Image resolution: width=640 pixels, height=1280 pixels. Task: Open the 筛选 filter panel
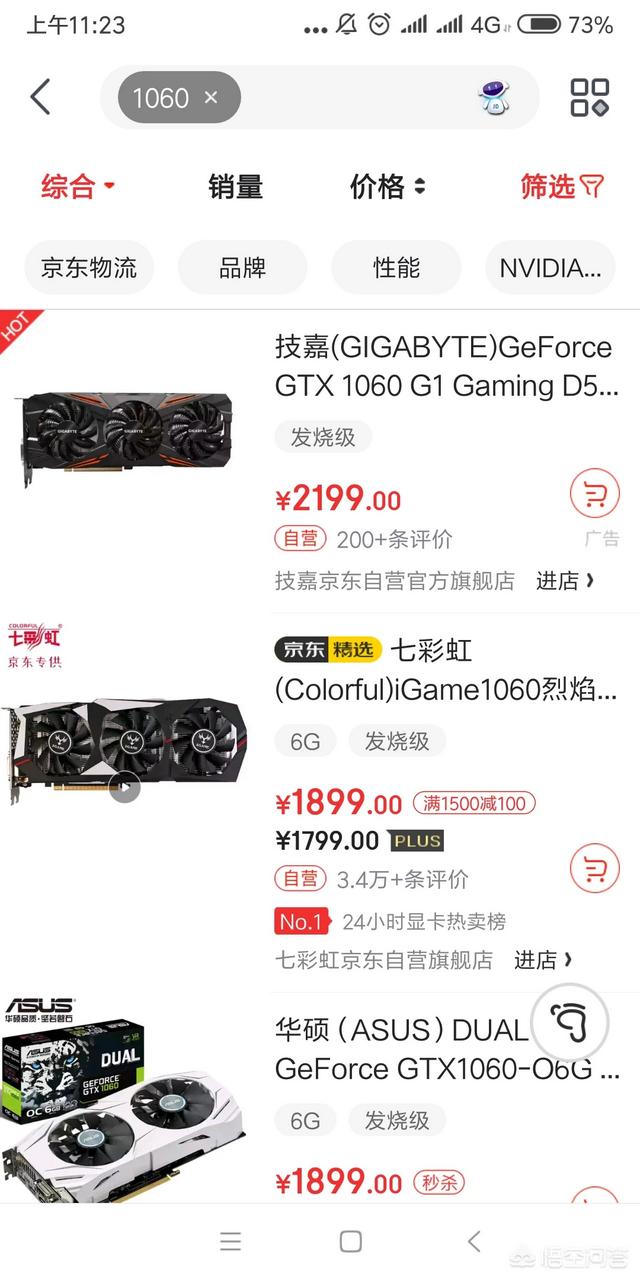click(561, 186)
